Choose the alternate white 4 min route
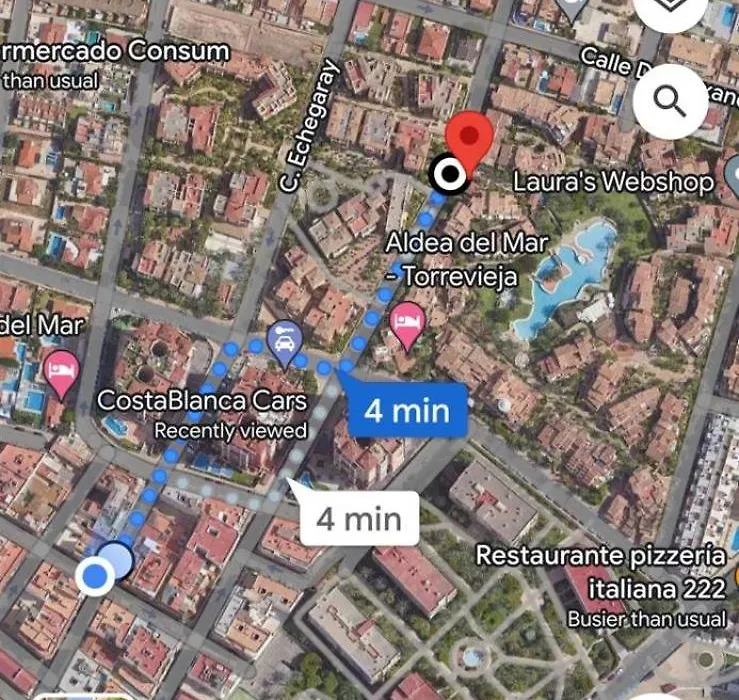This screenshot has width=739, height=700. (x=359, y=519)
